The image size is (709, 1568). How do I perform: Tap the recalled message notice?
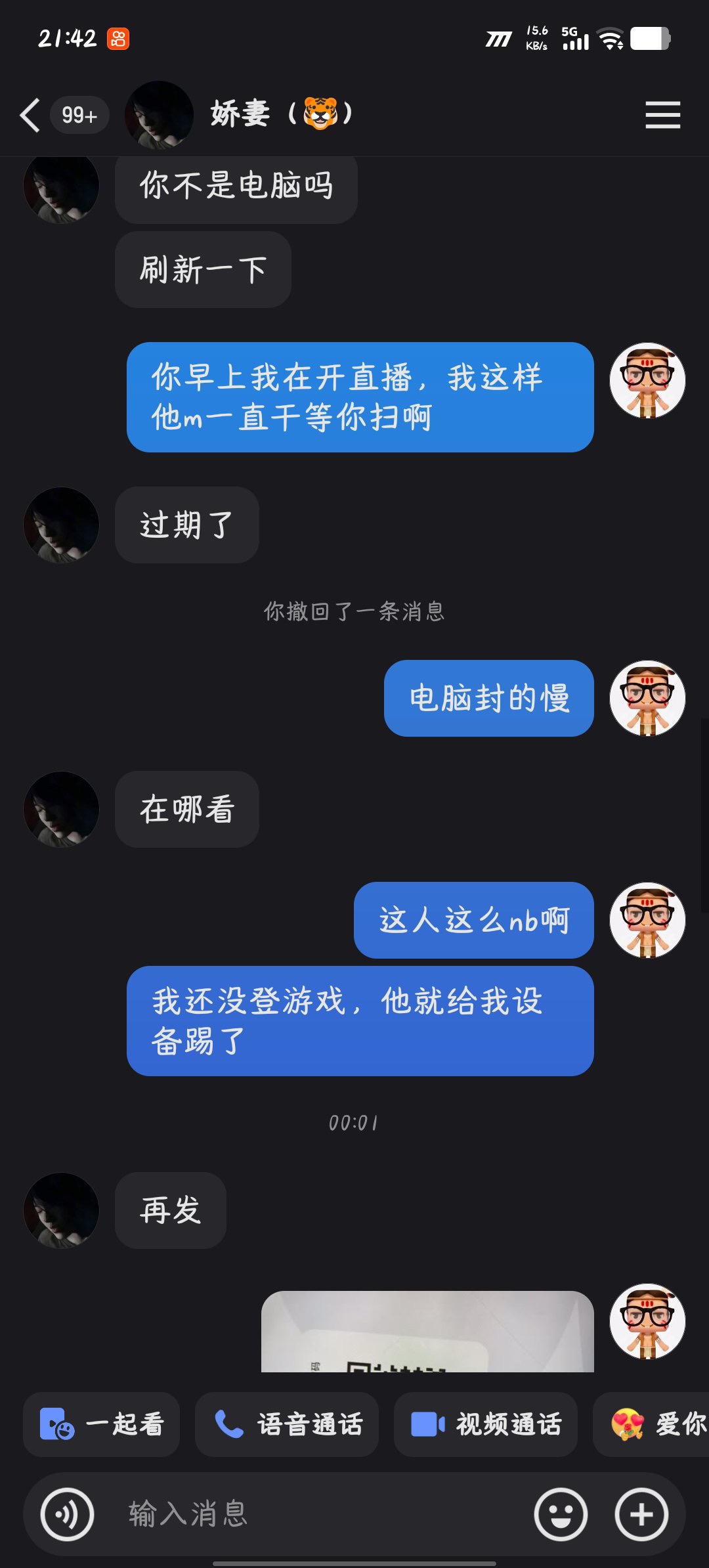[354, 612]
